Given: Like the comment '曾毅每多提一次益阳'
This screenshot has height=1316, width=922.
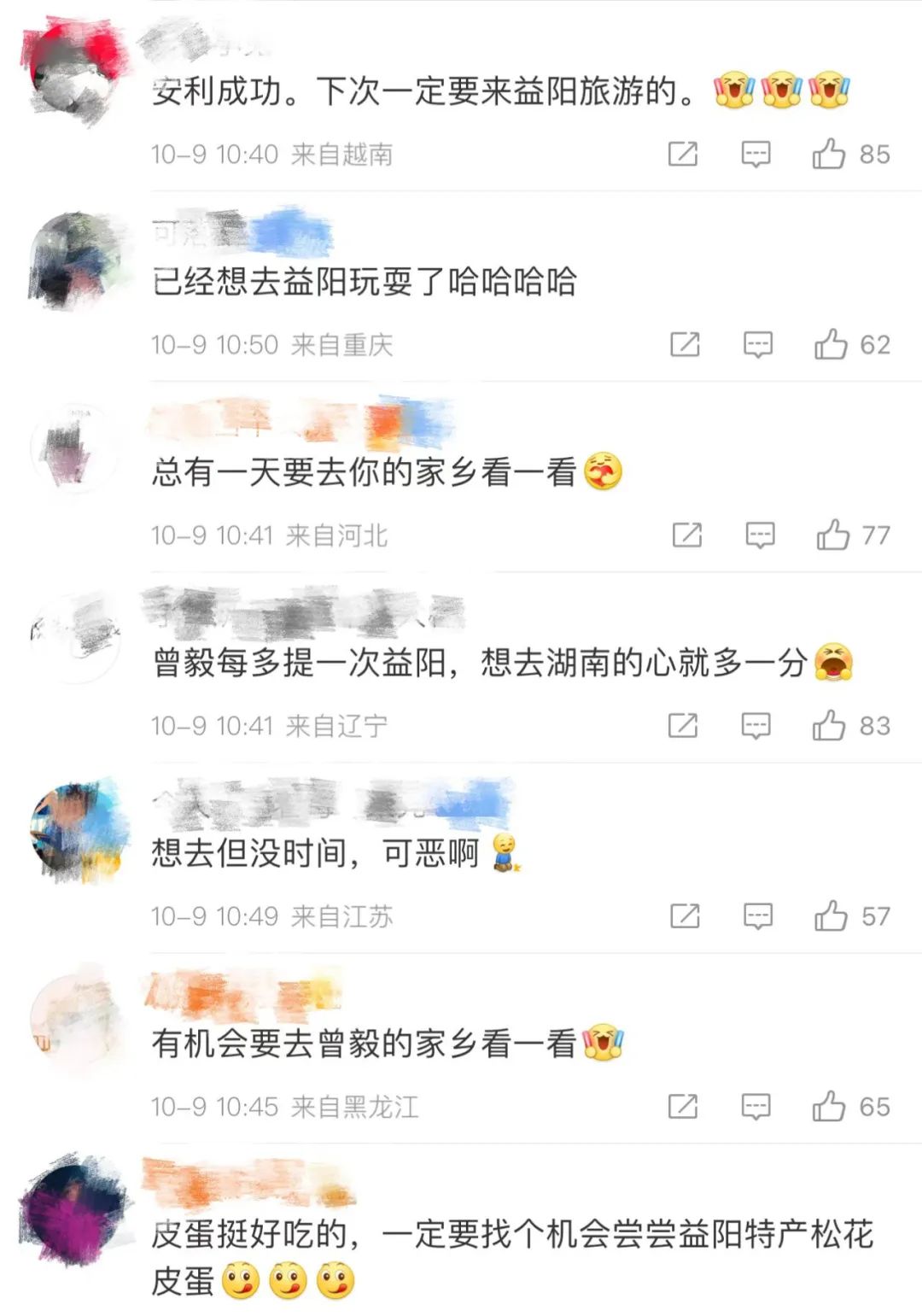Looking at the screenshot, I should pyautogui.click(x=829, y=726).
